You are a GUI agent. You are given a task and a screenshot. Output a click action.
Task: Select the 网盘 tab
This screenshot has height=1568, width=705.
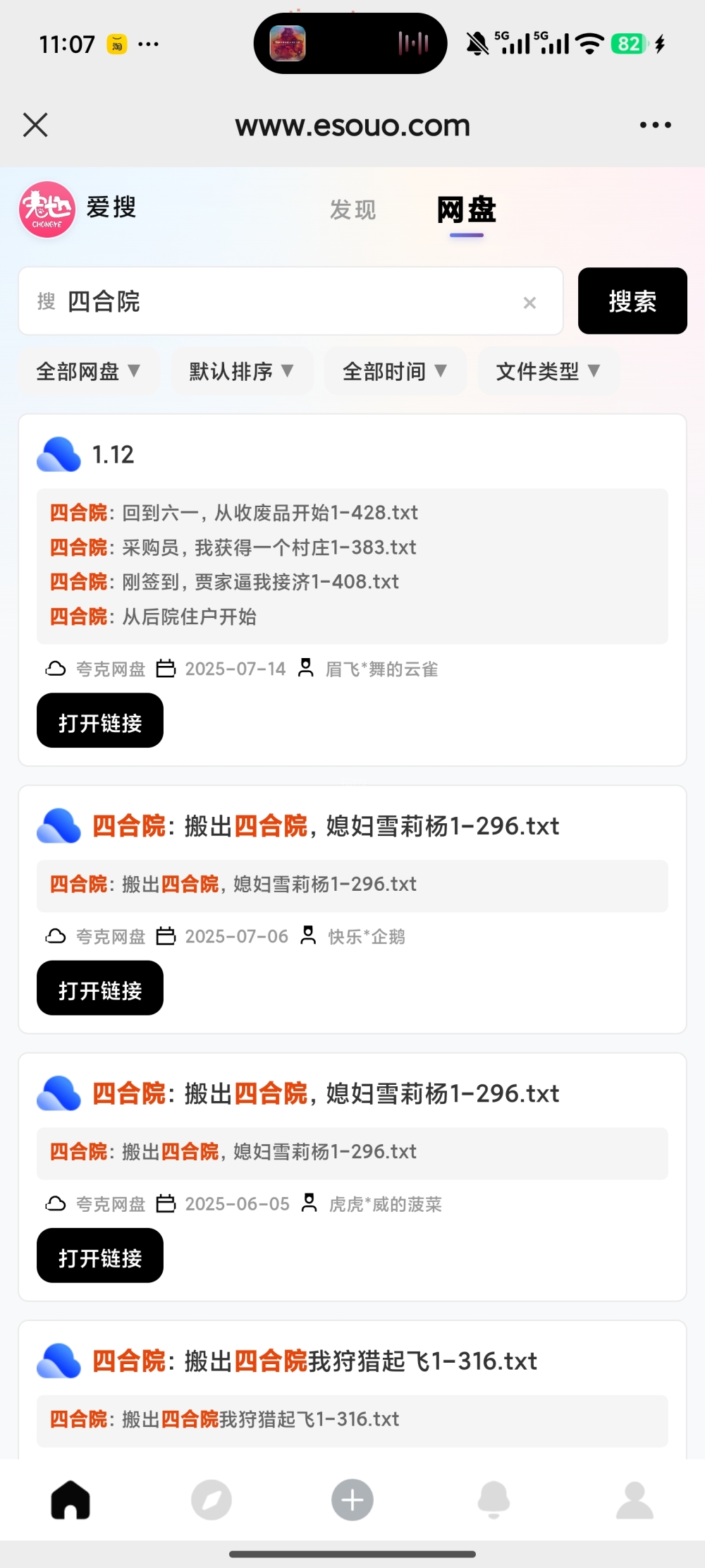(466, 209)
